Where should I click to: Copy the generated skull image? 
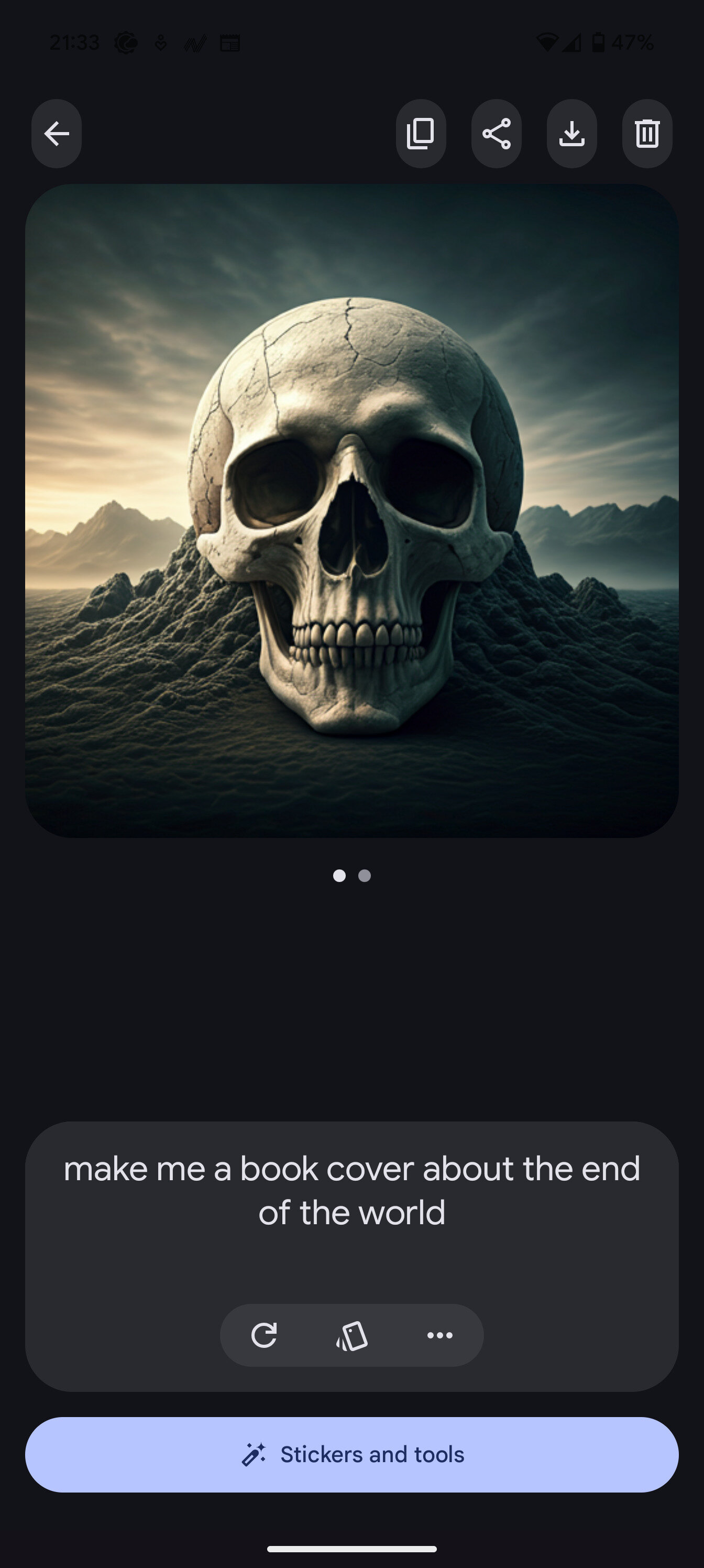point(421,134)
